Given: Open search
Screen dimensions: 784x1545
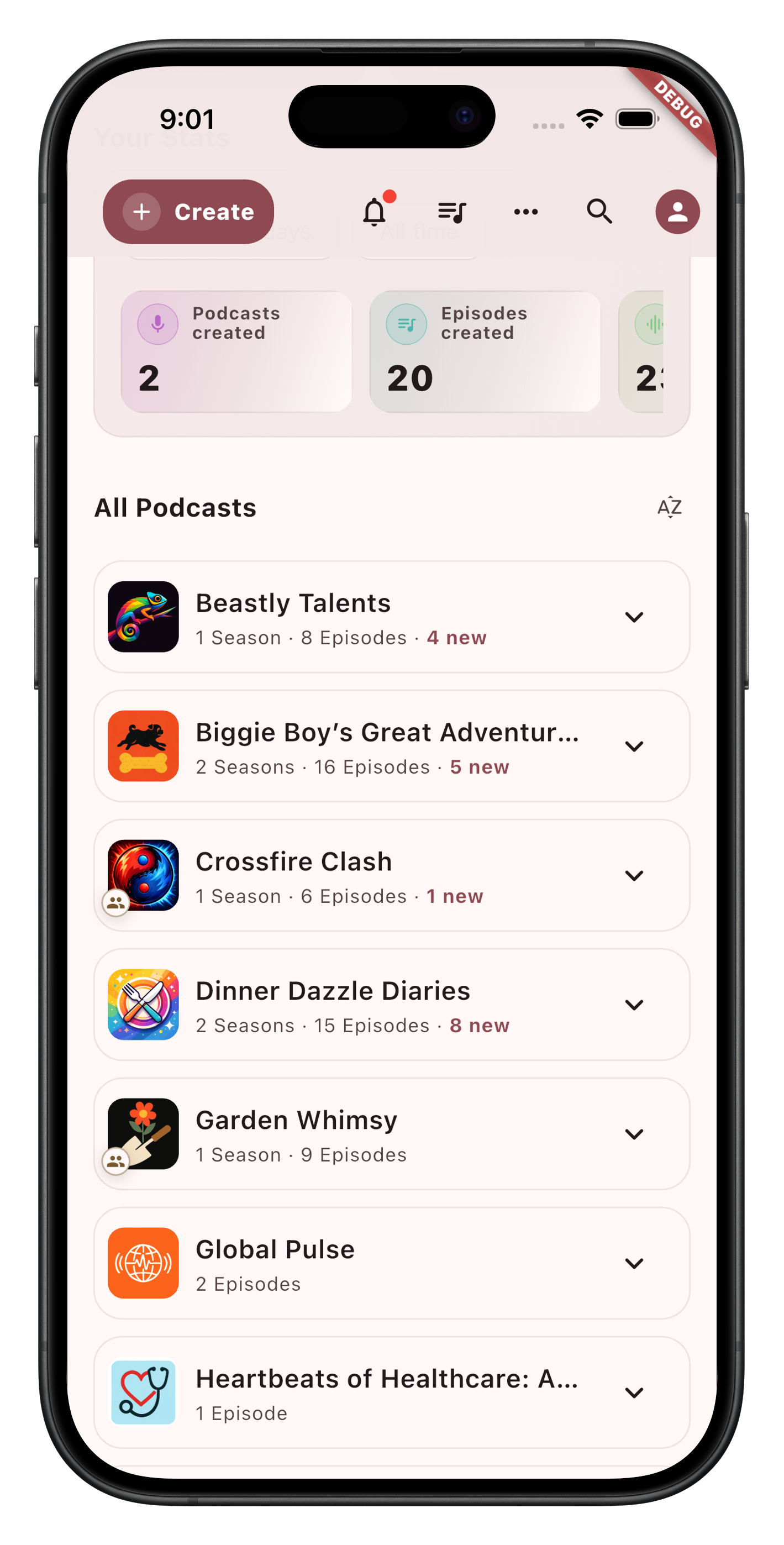Looking at the screenshot, I should [600, 212].
